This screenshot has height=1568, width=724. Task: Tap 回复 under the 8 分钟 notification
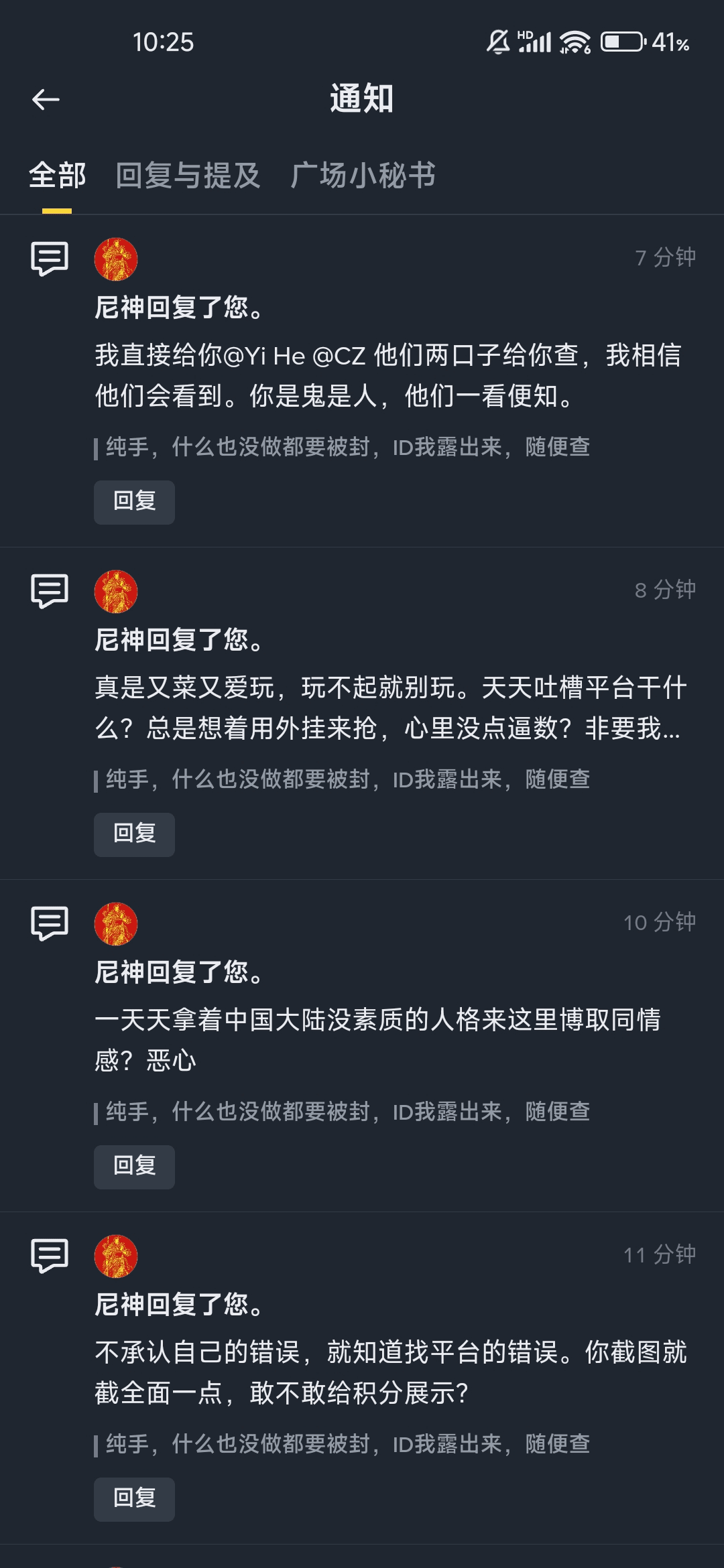pos(134,834)
